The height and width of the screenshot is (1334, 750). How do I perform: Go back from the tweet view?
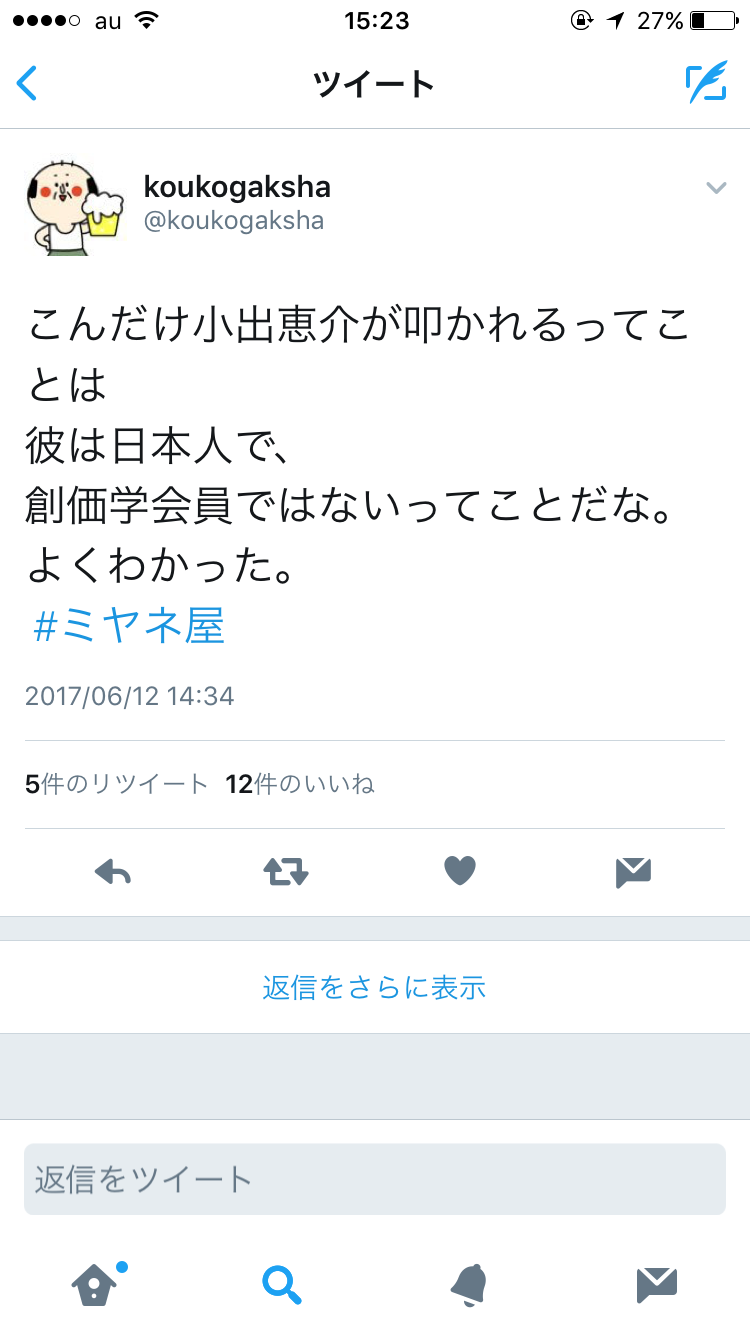tap(27, 83)
